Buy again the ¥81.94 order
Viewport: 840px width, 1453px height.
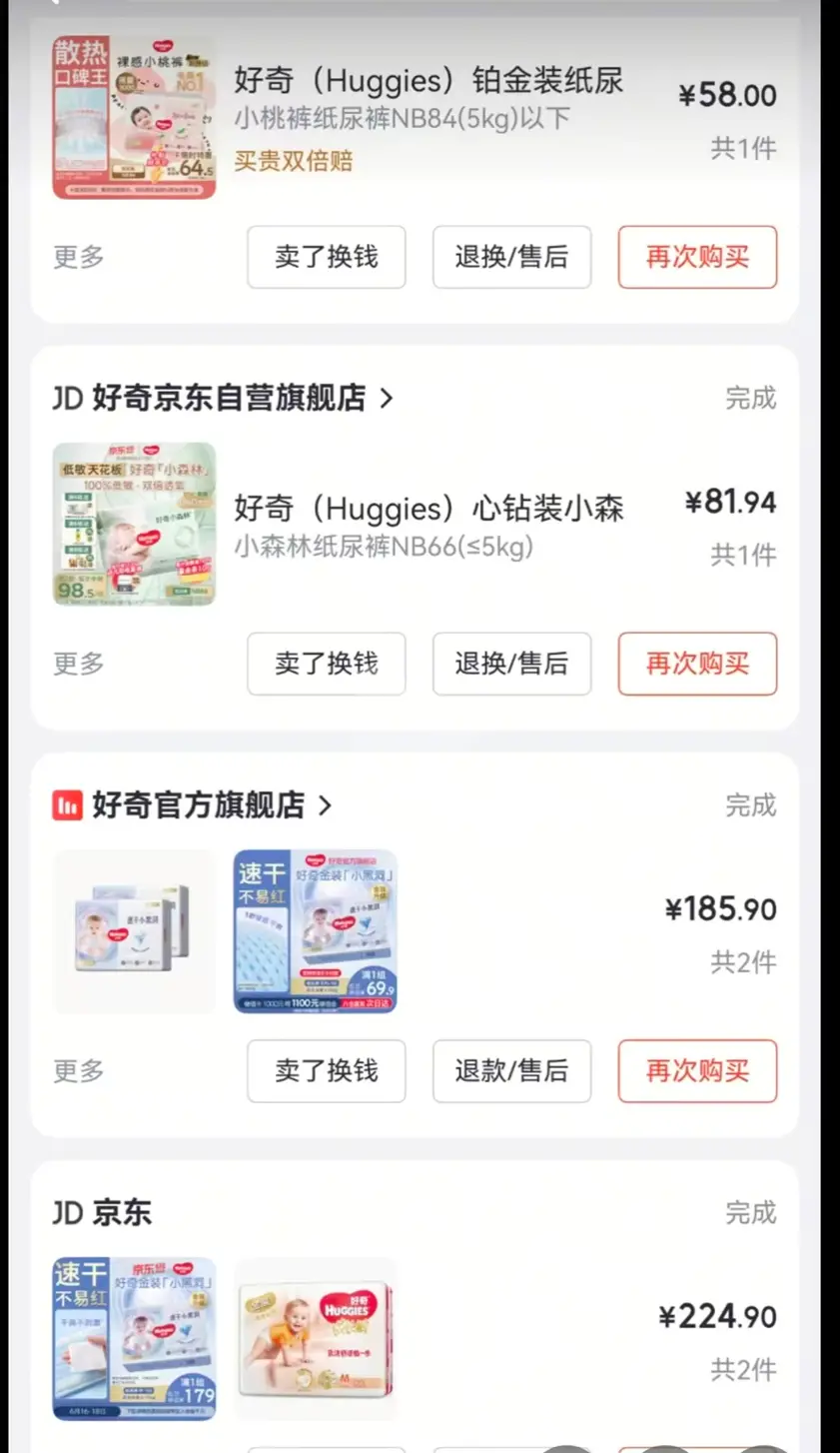click(x=697, y=664)
